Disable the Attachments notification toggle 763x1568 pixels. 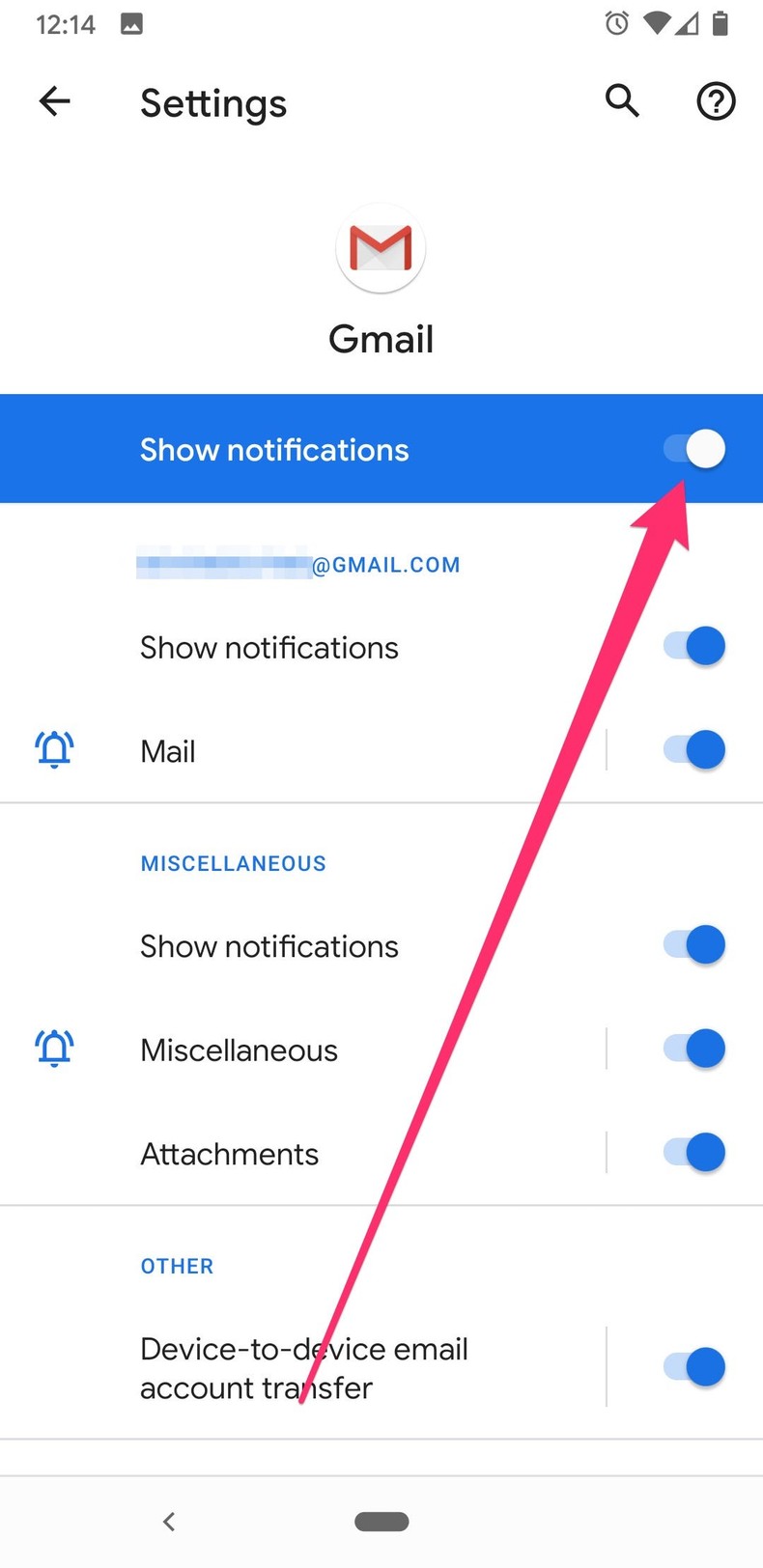click(693, 1152)
